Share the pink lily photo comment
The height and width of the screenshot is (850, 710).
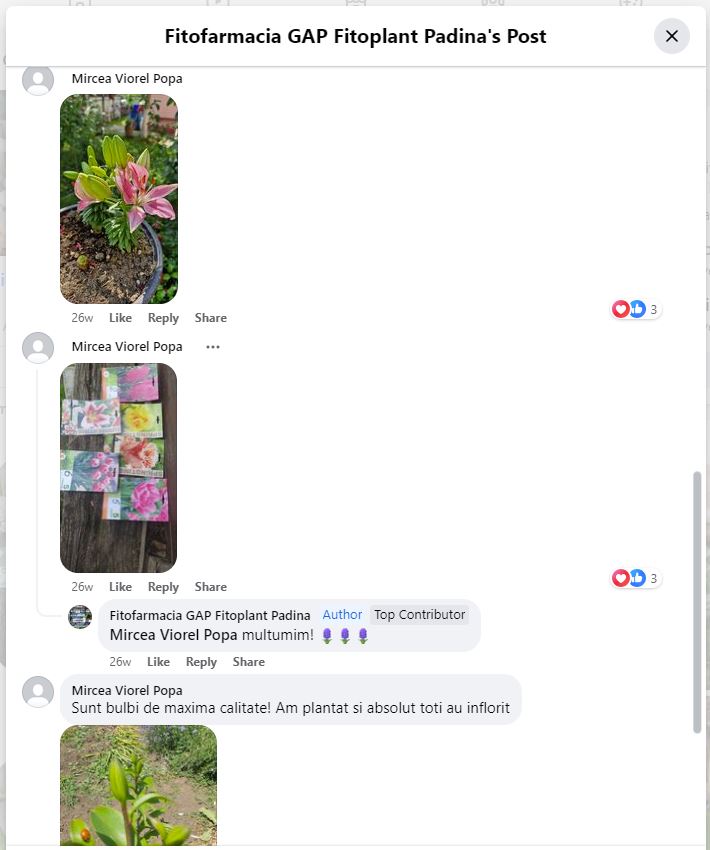click(x=210, y=318)
